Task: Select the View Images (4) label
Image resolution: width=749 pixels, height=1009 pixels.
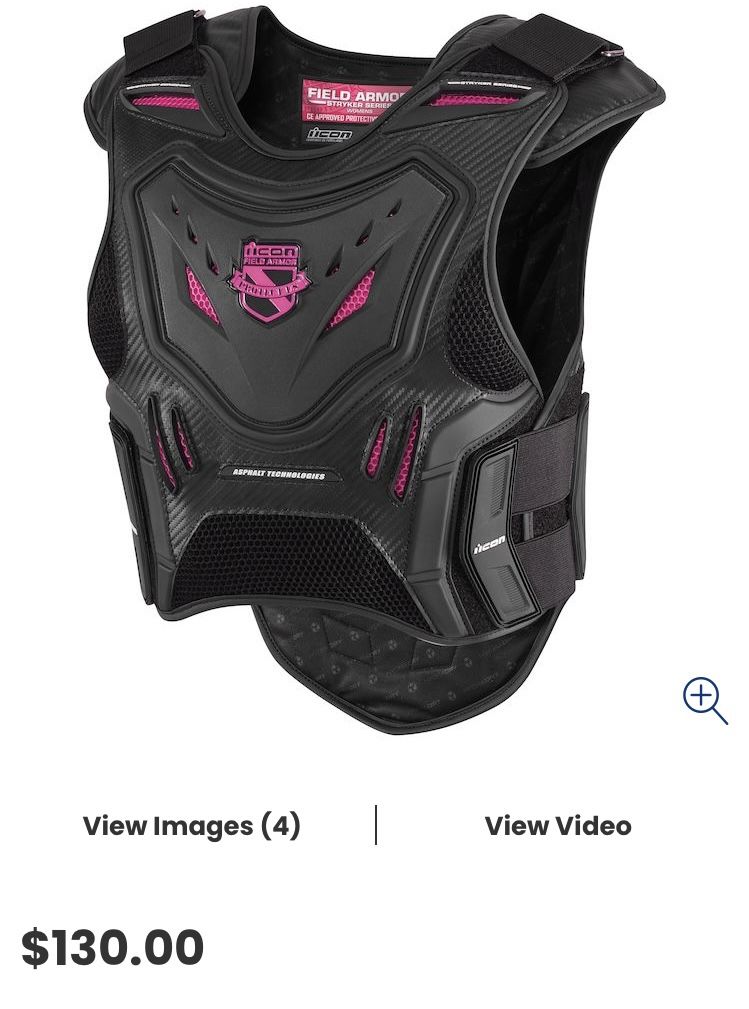Action: point(191,826)
